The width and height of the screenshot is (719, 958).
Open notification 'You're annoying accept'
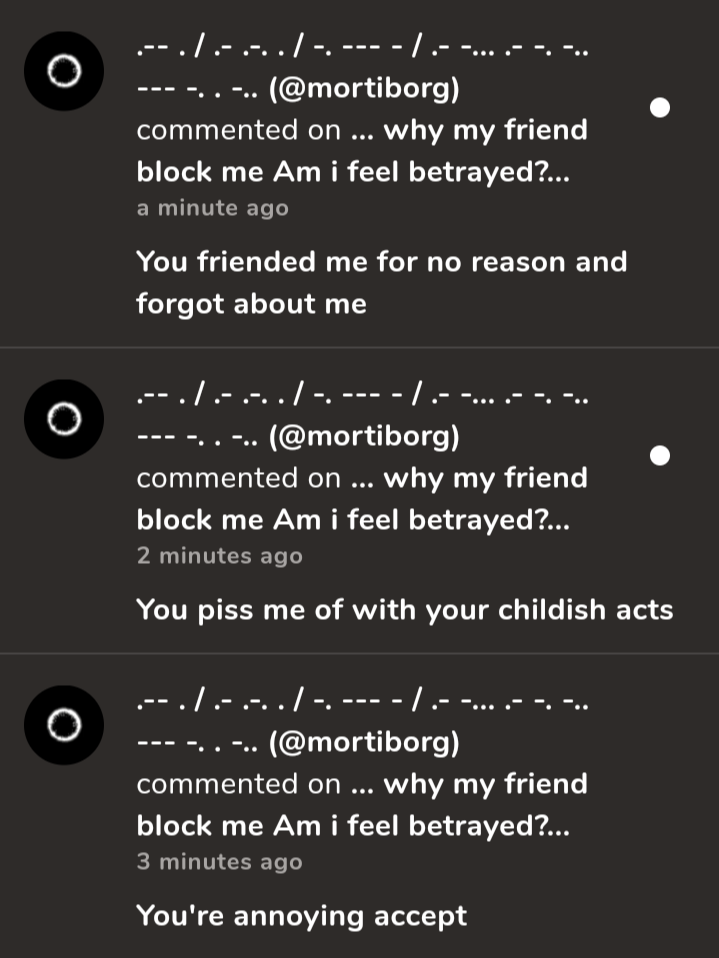301,915
